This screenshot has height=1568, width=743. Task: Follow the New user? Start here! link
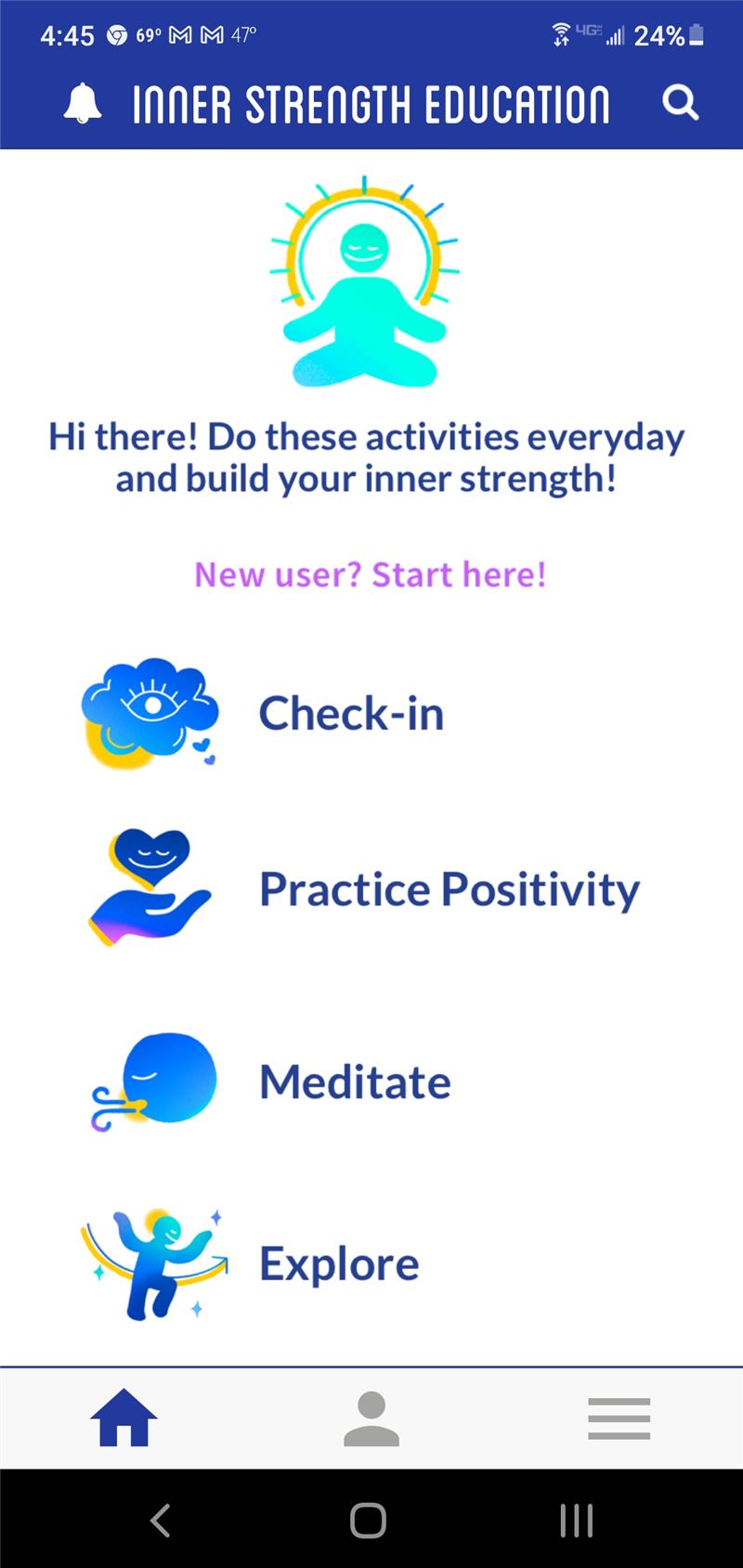370,575
